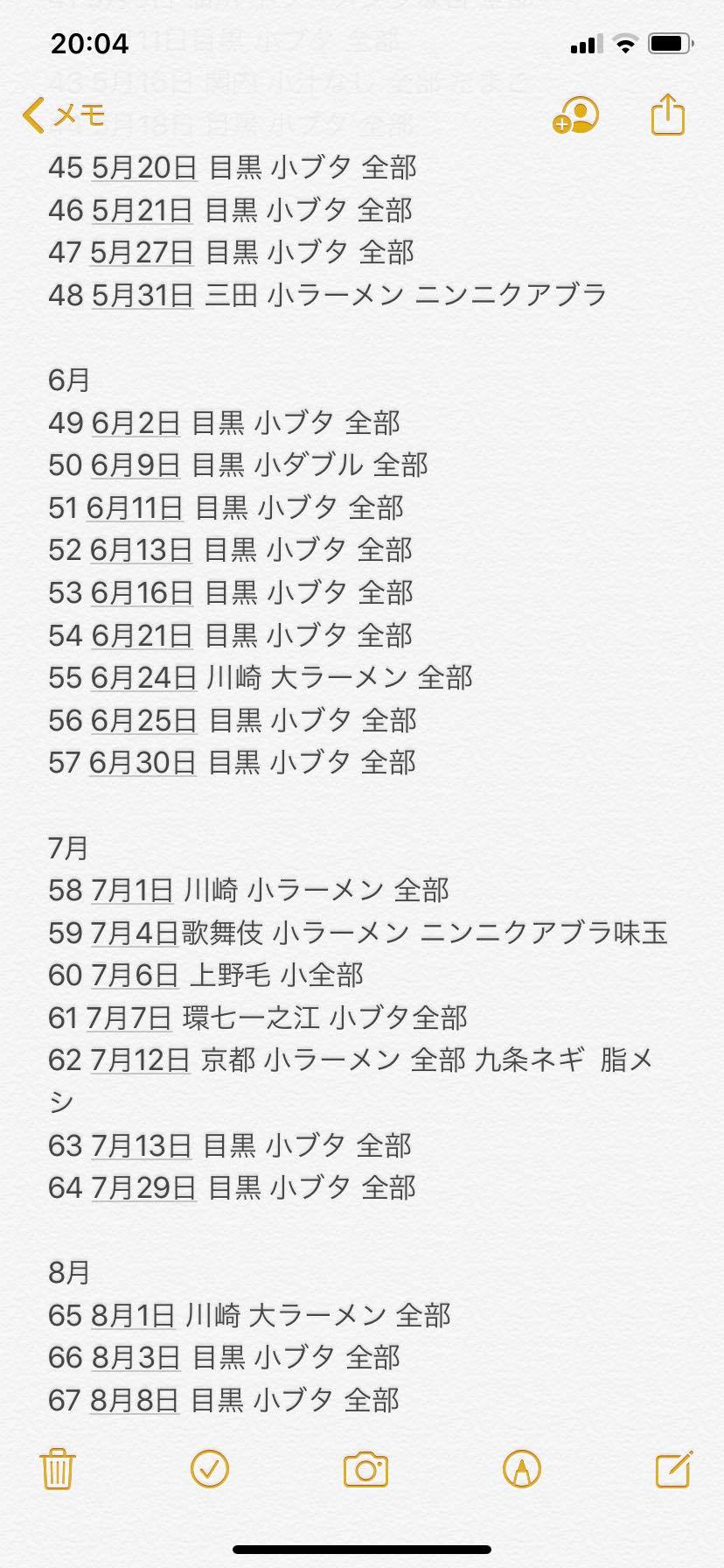Open the camera attachment option
The height and width of the screenshot is (1568, 724).
365,1469
